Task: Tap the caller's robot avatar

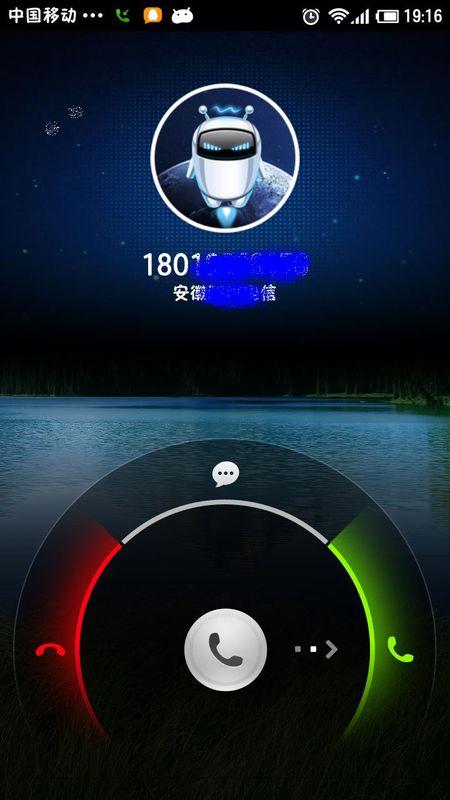Action: tap(225, 158)
